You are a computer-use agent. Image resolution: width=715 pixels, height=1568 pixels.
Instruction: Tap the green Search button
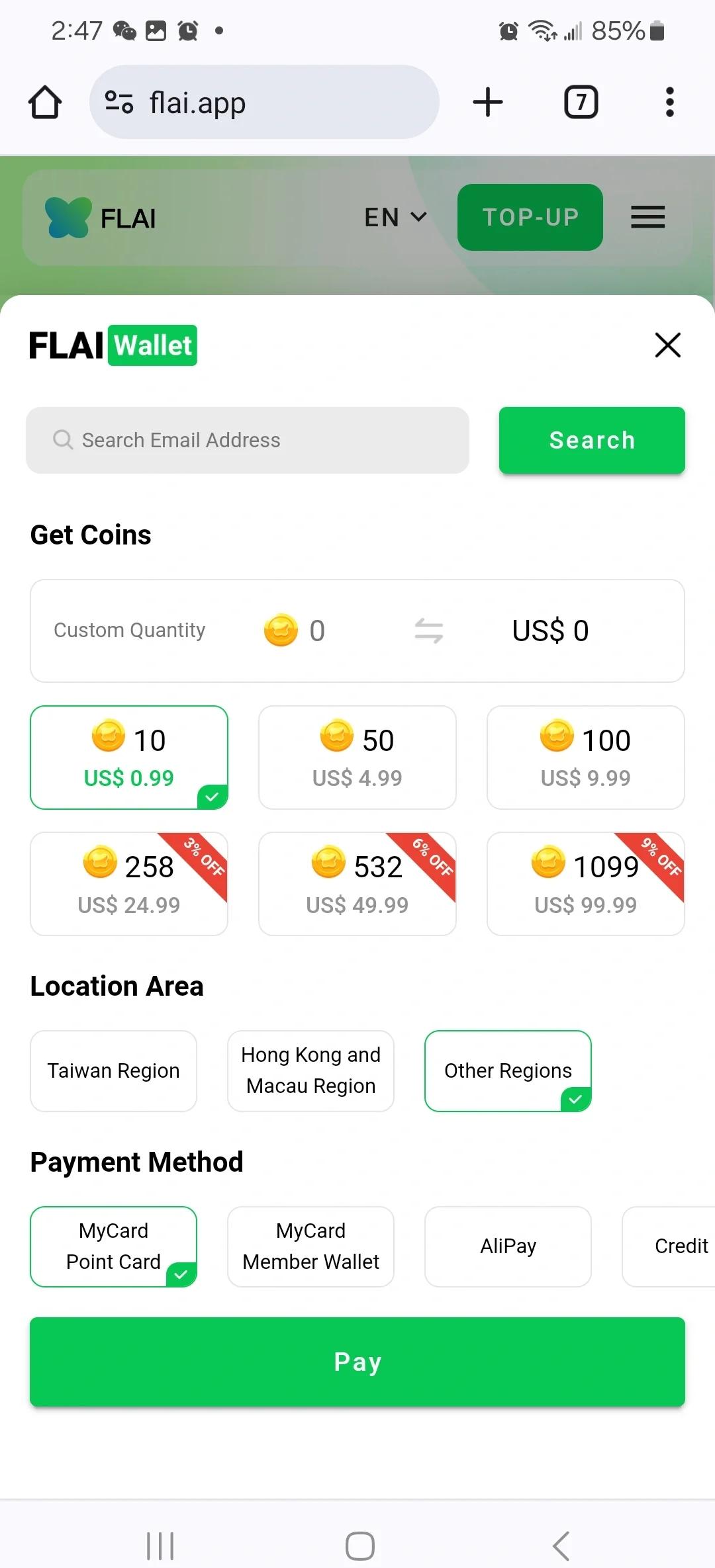(x=592, y=440)
